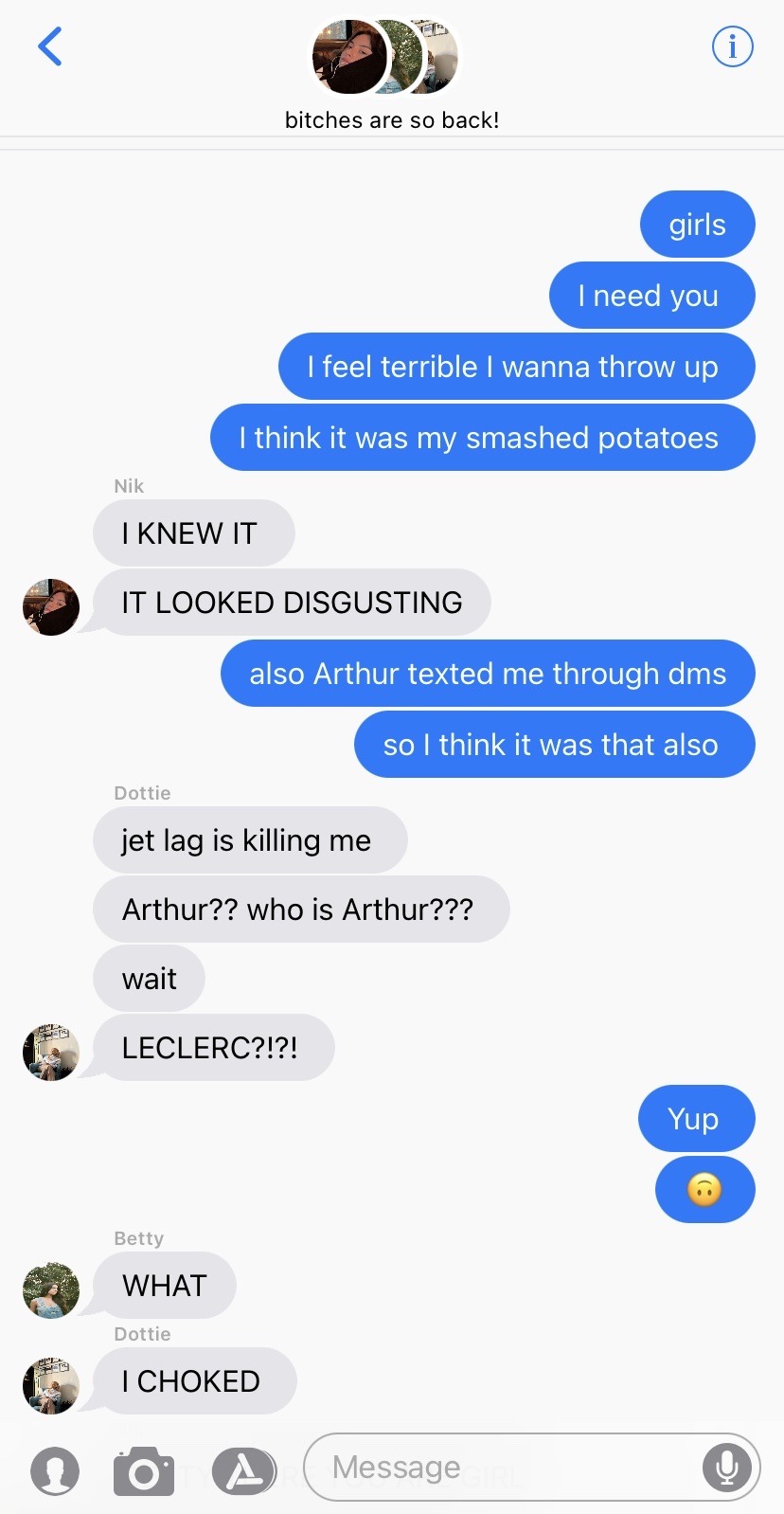The width and height of the screenshot is (784, 1514).
Task: Open the camera to attach a photo
Action: coord(144,1471)
